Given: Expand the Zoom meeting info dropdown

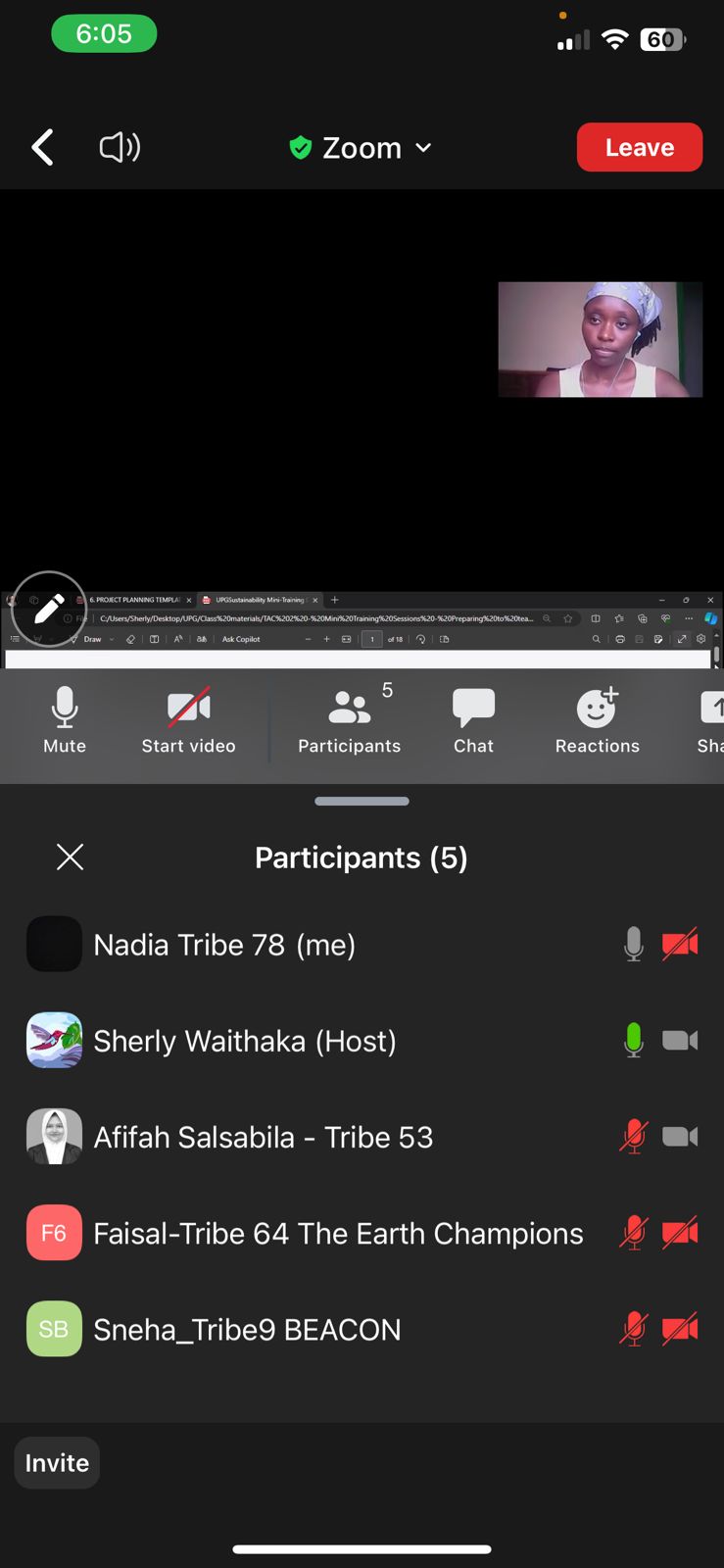Looking at the screenshot, I should (361, 148).
